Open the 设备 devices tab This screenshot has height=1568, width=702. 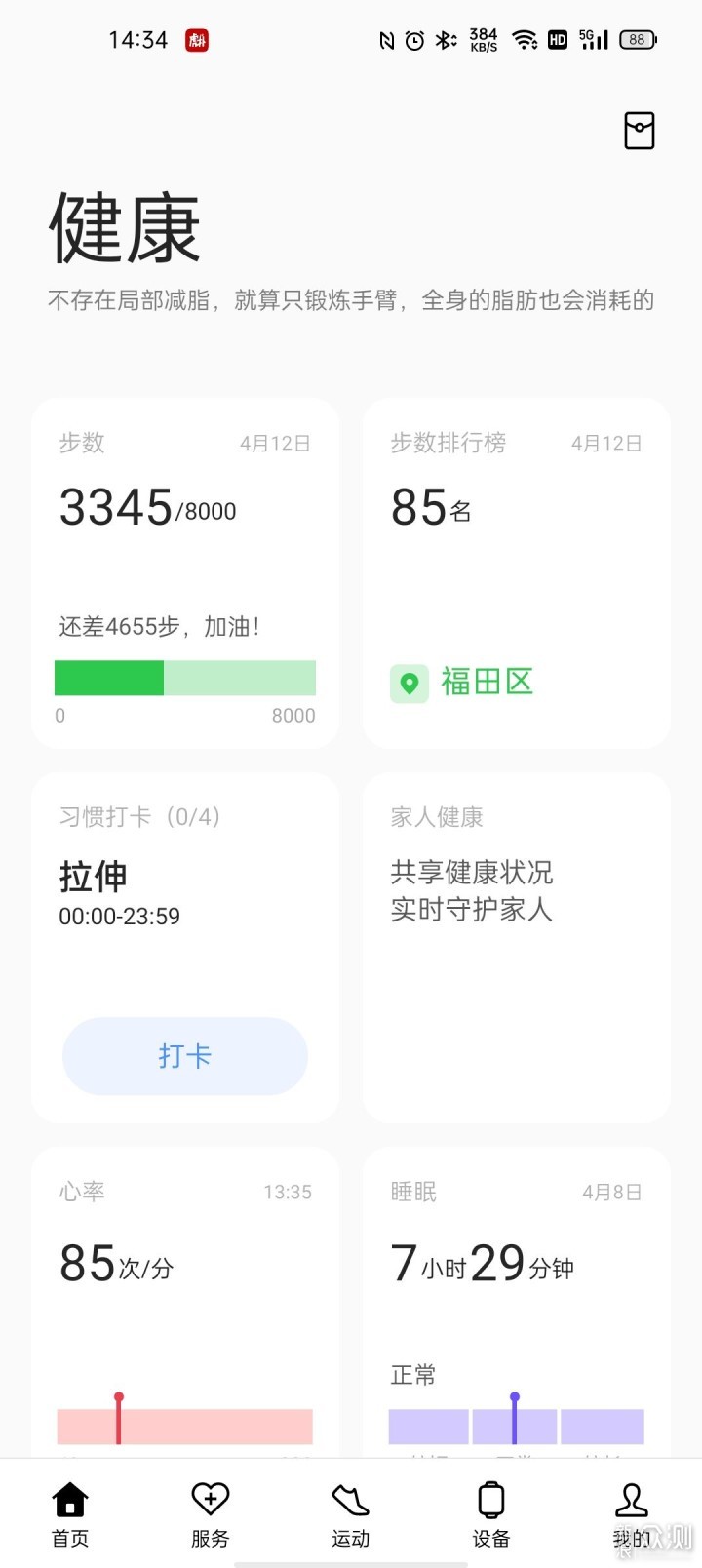[491, 1514]
